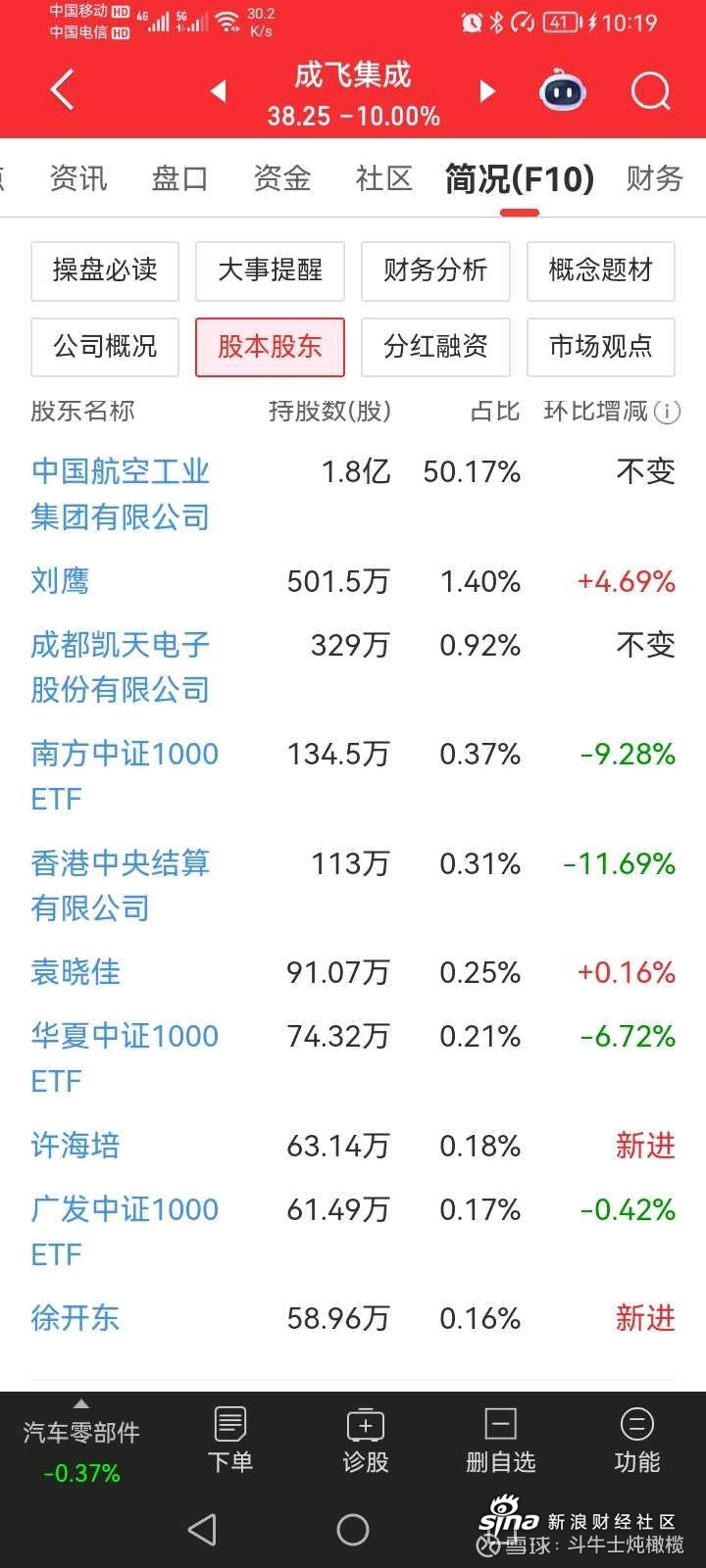Switch to the 财务 tab
706x1568 pixels.
[x=655, y=178]
